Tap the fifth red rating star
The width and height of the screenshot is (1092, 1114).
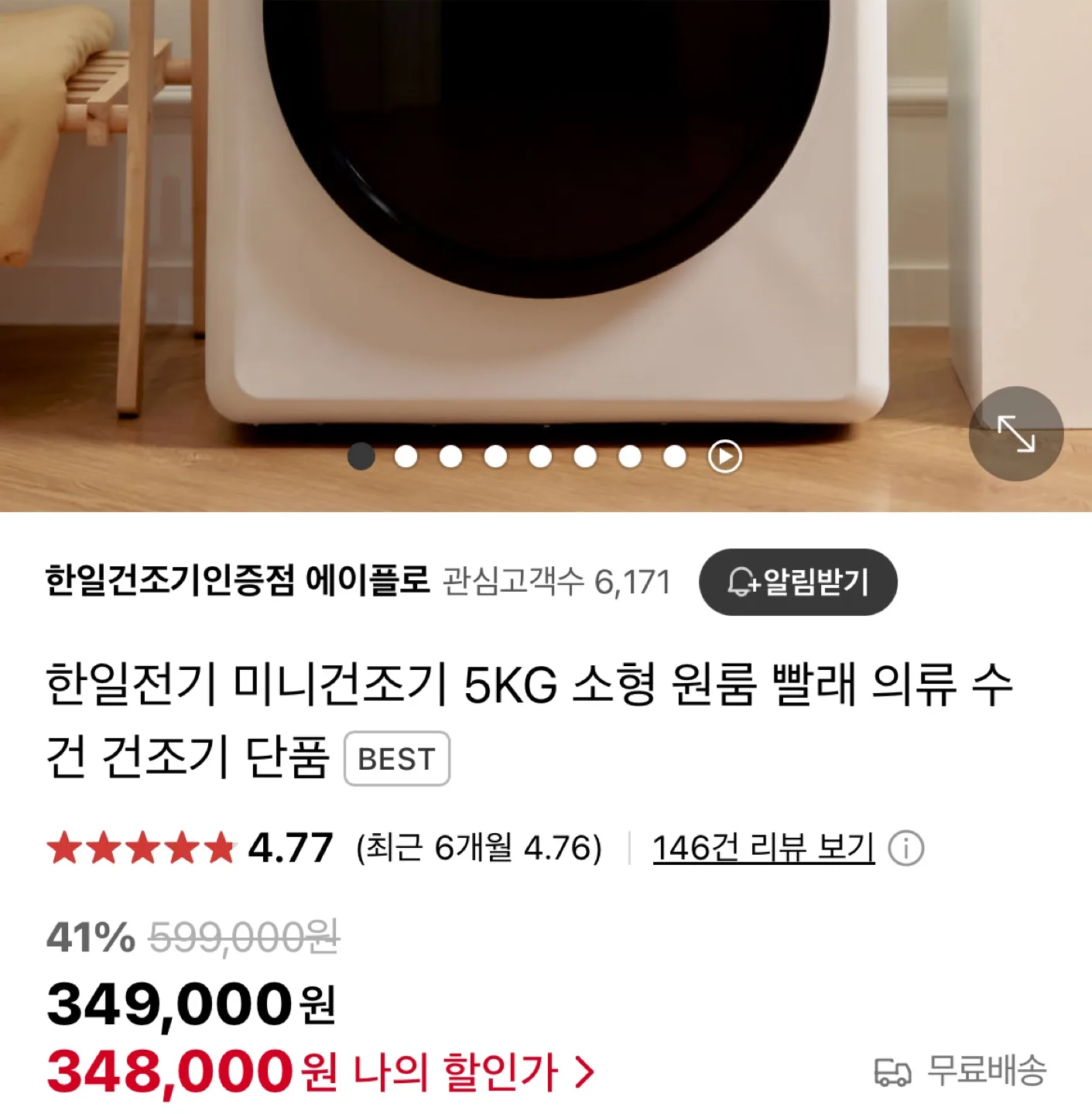pyautogui.click(x=219, y=848)
